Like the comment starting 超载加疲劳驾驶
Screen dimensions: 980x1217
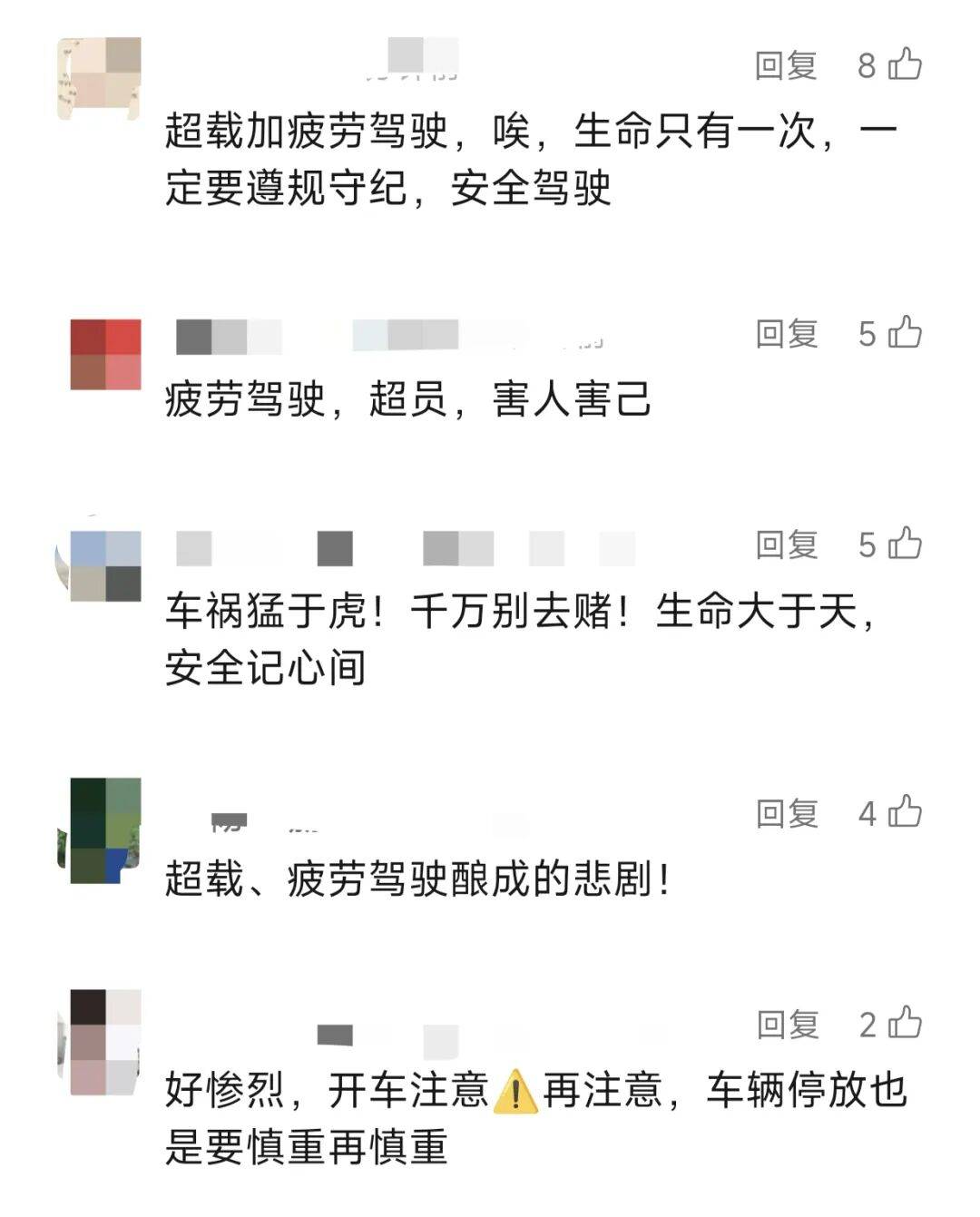[x=905, y=64]
